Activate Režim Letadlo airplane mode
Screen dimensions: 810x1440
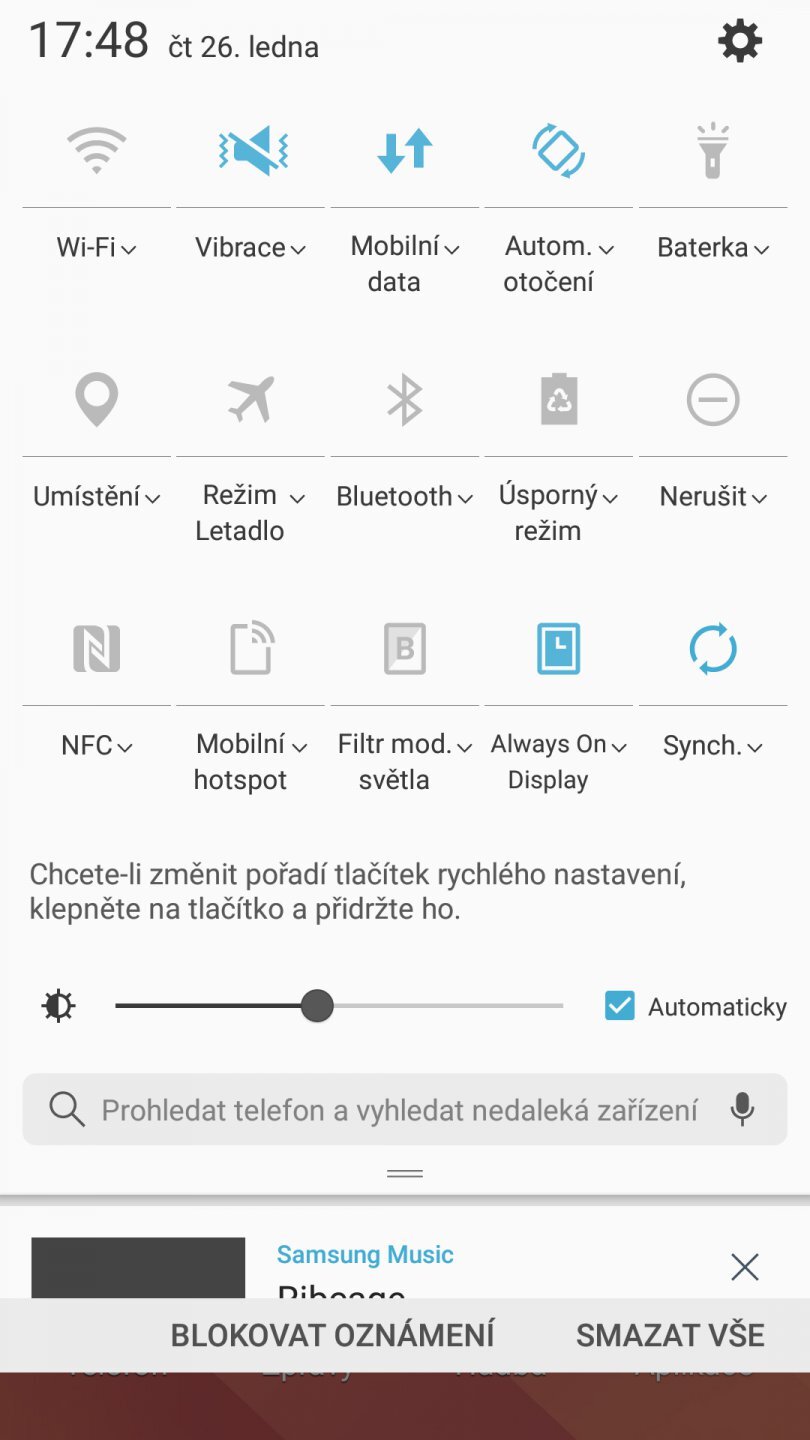[x=251, y=400]
